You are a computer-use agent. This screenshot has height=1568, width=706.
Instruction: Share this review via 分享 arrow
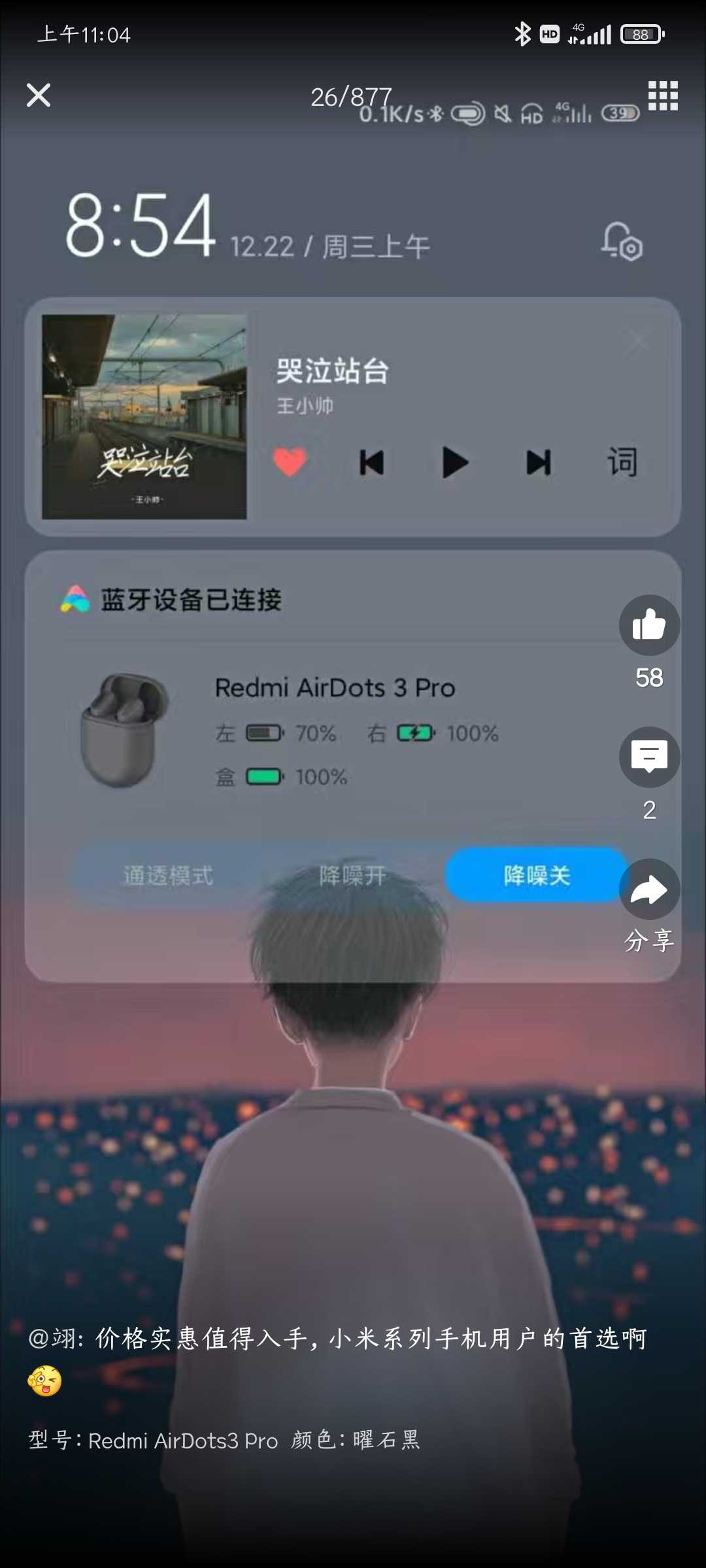coord(649,889)
